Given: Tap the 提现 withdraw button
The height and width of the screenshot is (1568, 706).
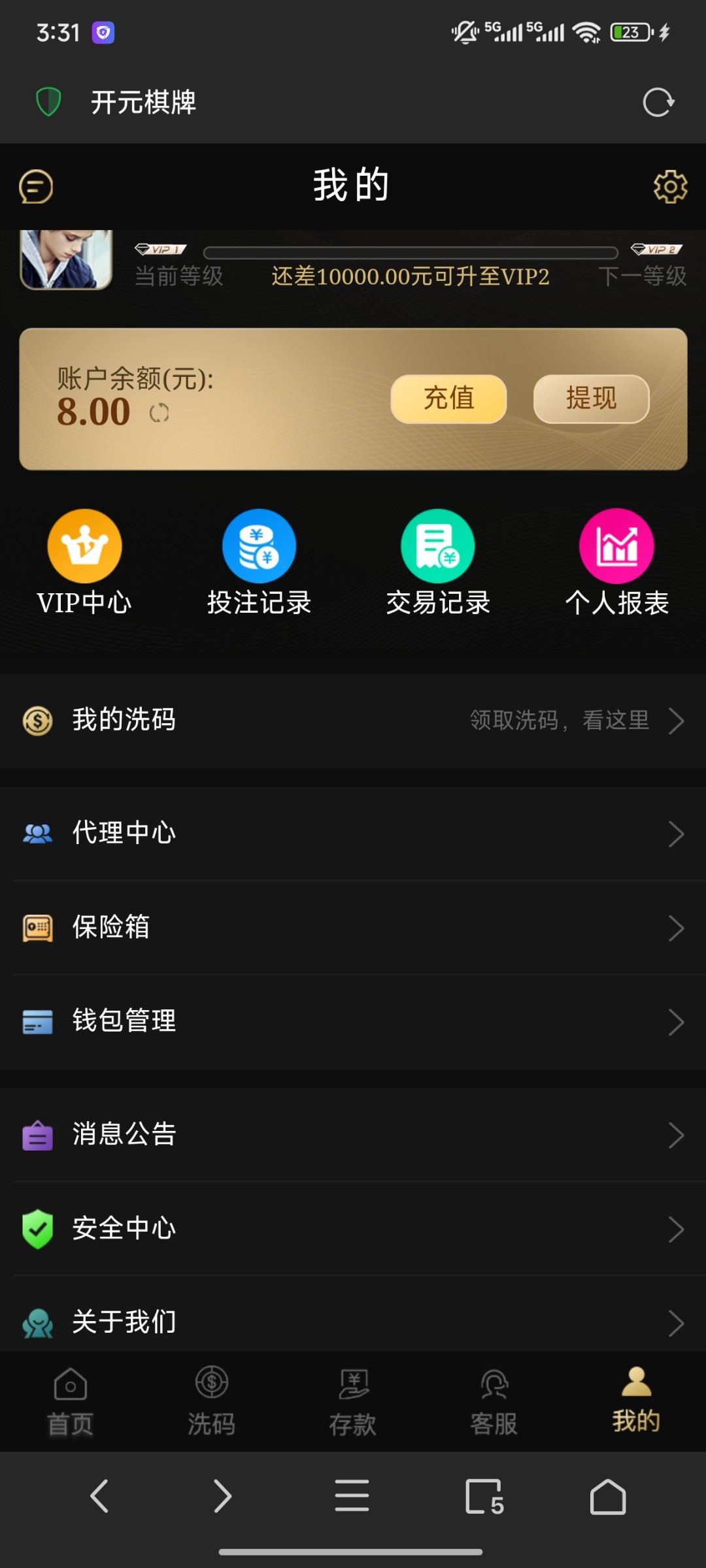Looking at the screenshot, I should [x=591, y=399].
